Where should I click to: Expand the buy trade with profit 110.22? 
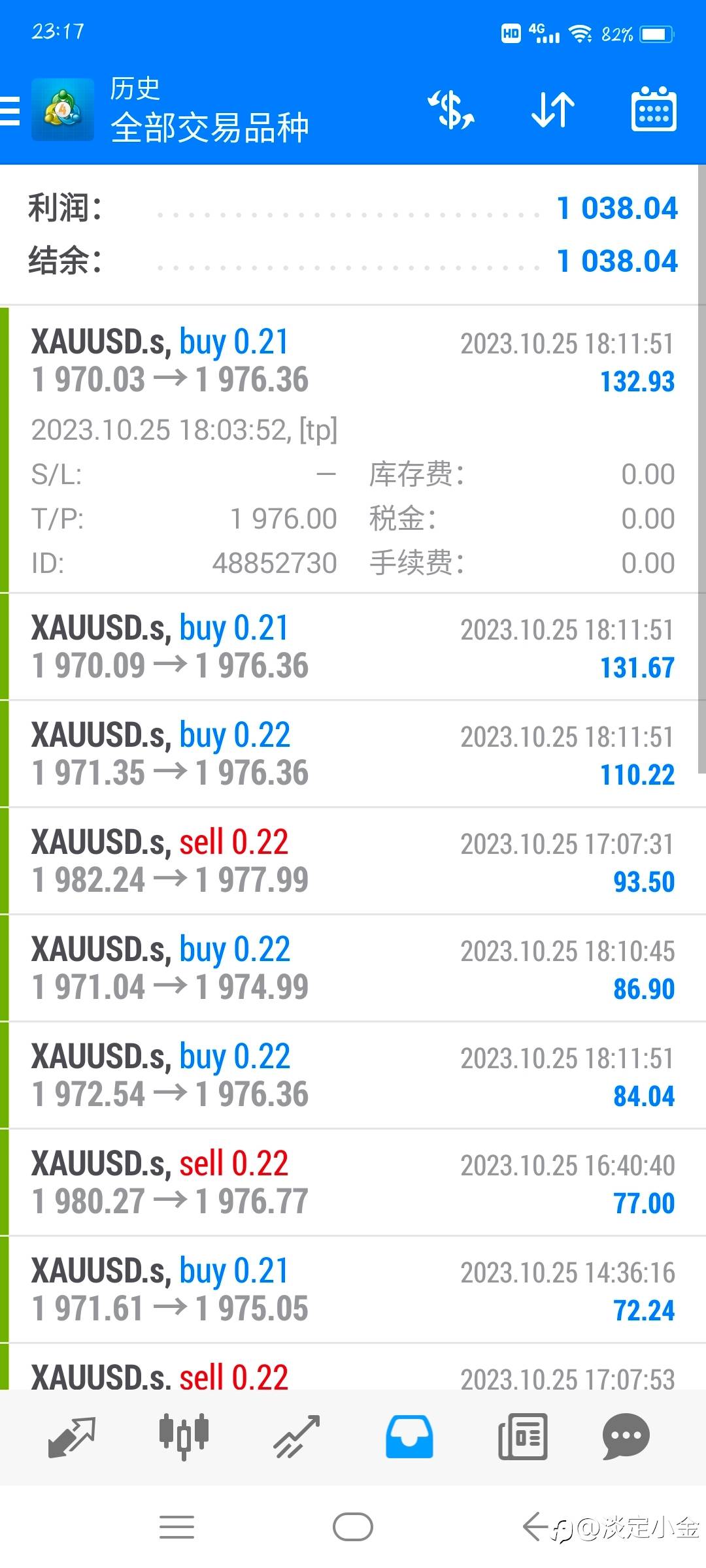353,754
